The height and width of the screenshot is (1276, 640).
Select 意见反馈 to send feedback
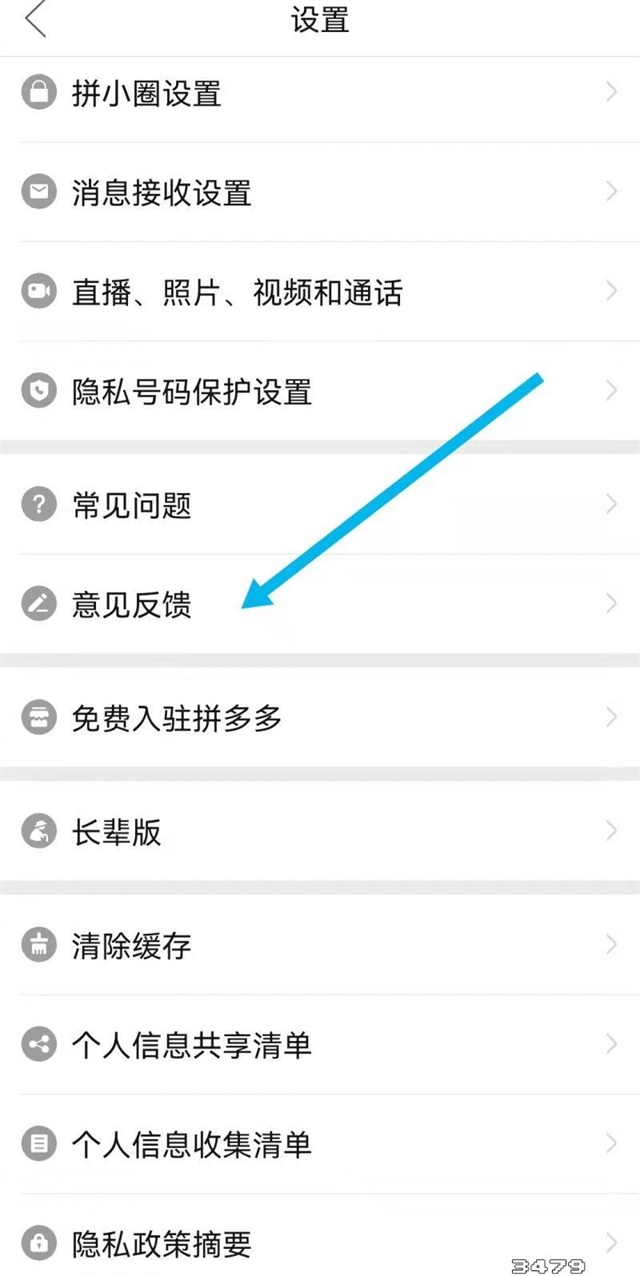pos(131,605)
